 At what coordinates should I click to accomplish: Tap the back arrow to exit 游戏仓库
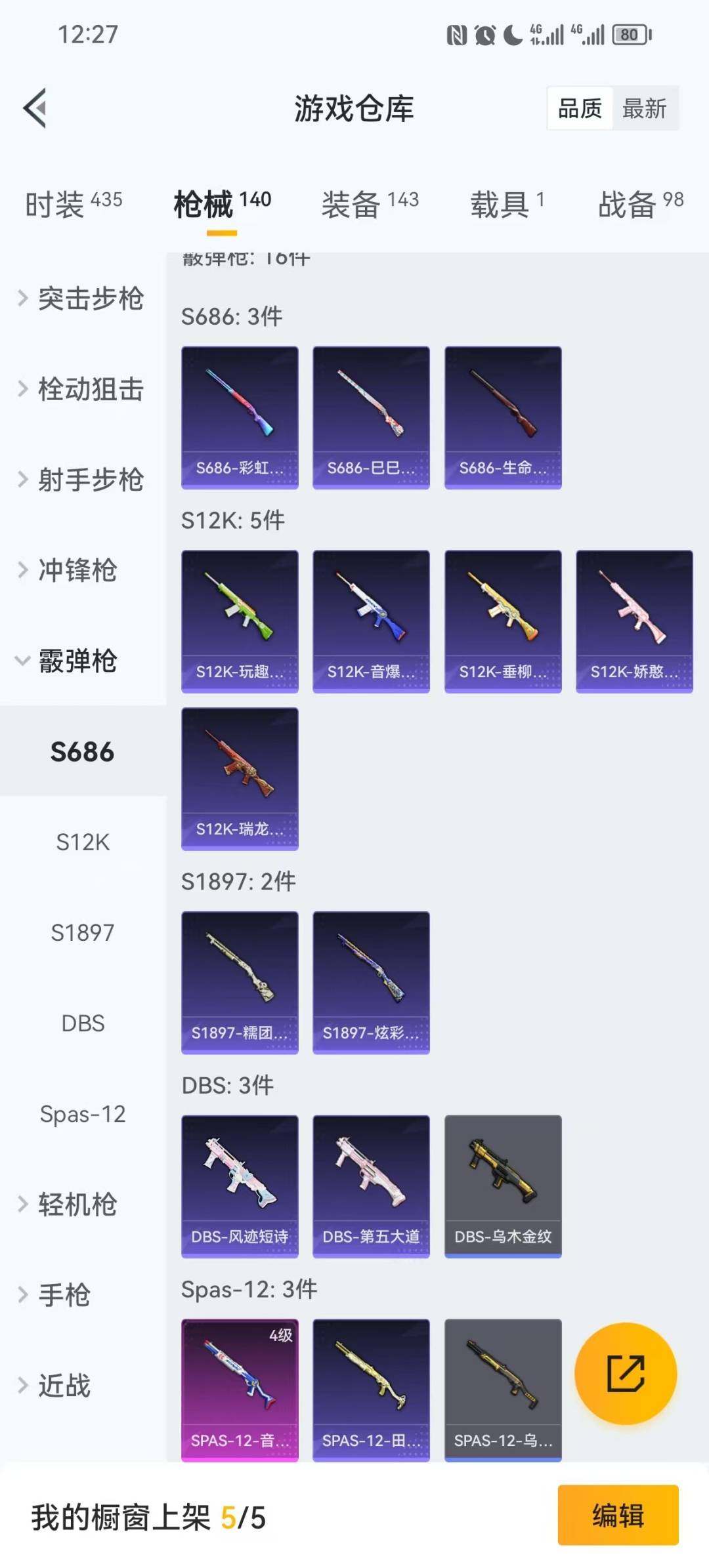(x=36, y=109)
